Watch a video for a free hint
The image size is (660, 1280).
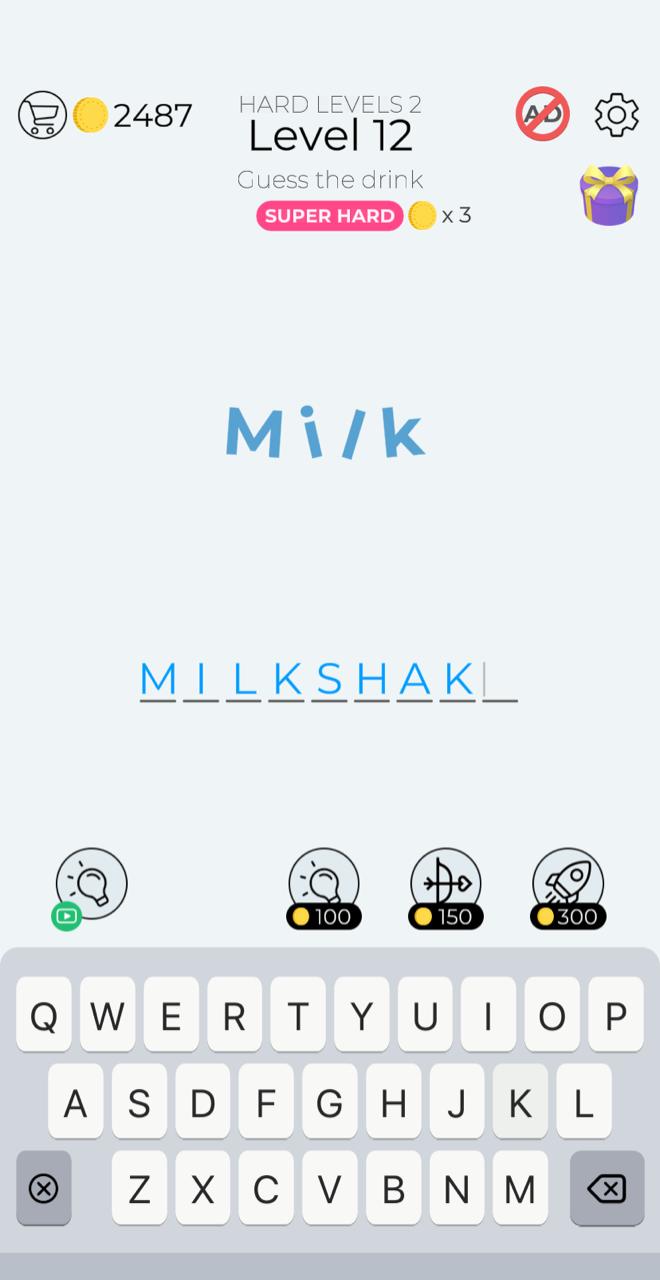(91, 885)
